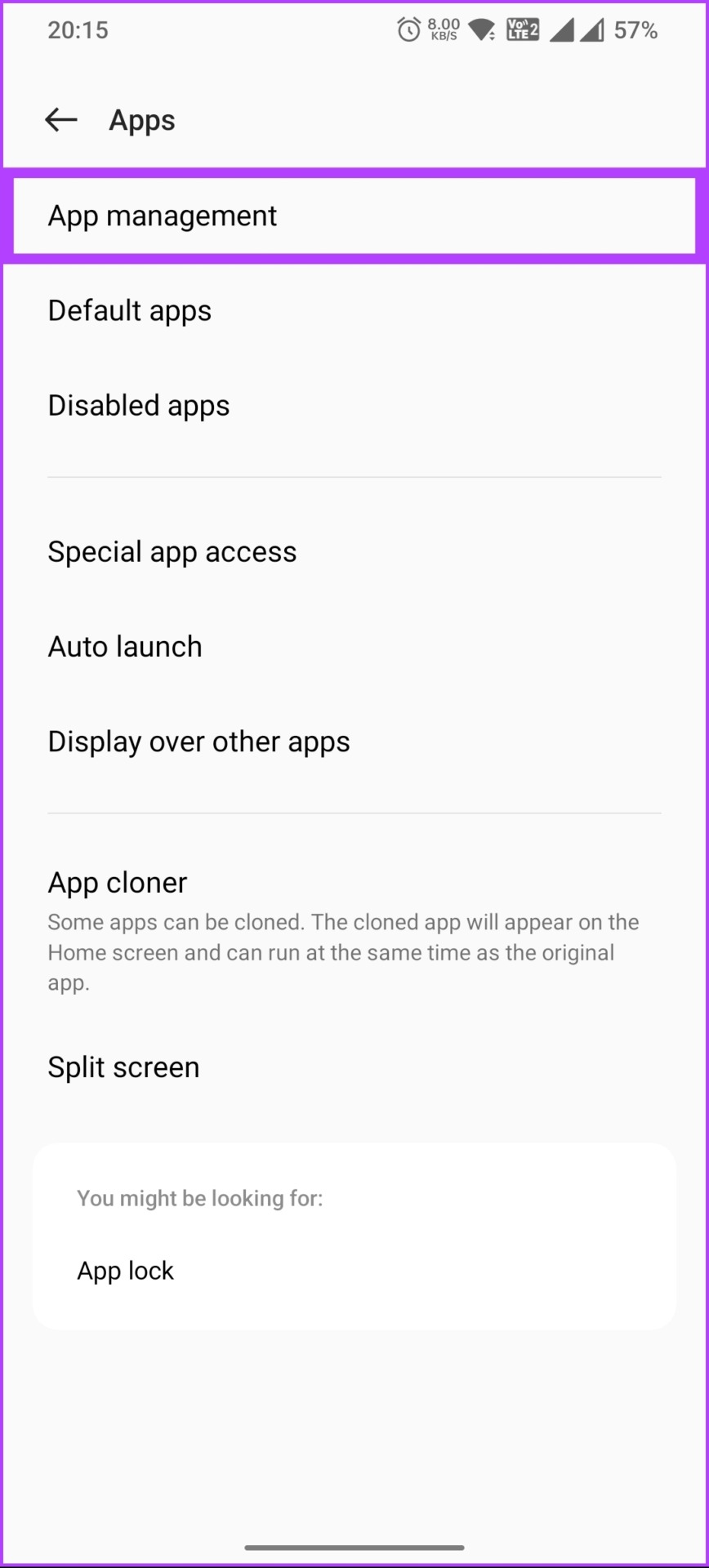Select the App lock suggestion

(x=354, y=1270)
